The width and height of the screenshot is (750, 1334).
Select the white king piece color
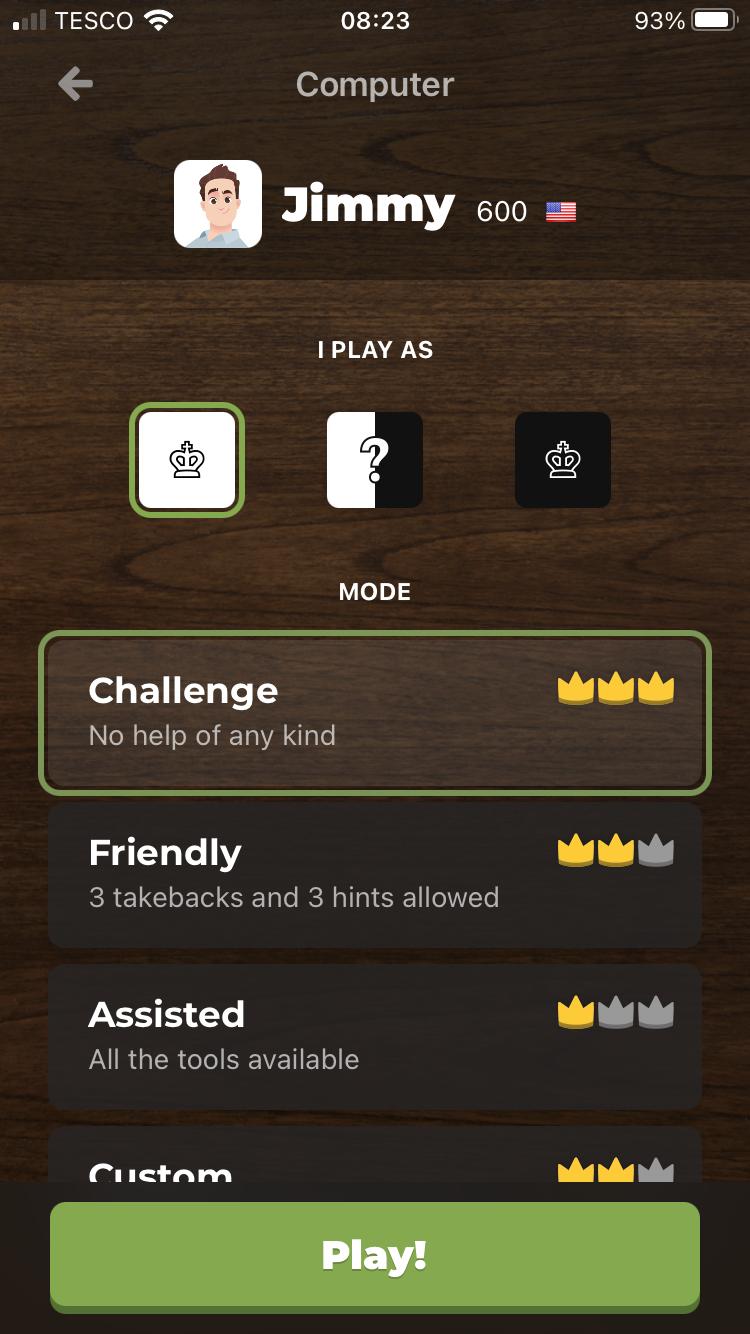tap(187, 460)
